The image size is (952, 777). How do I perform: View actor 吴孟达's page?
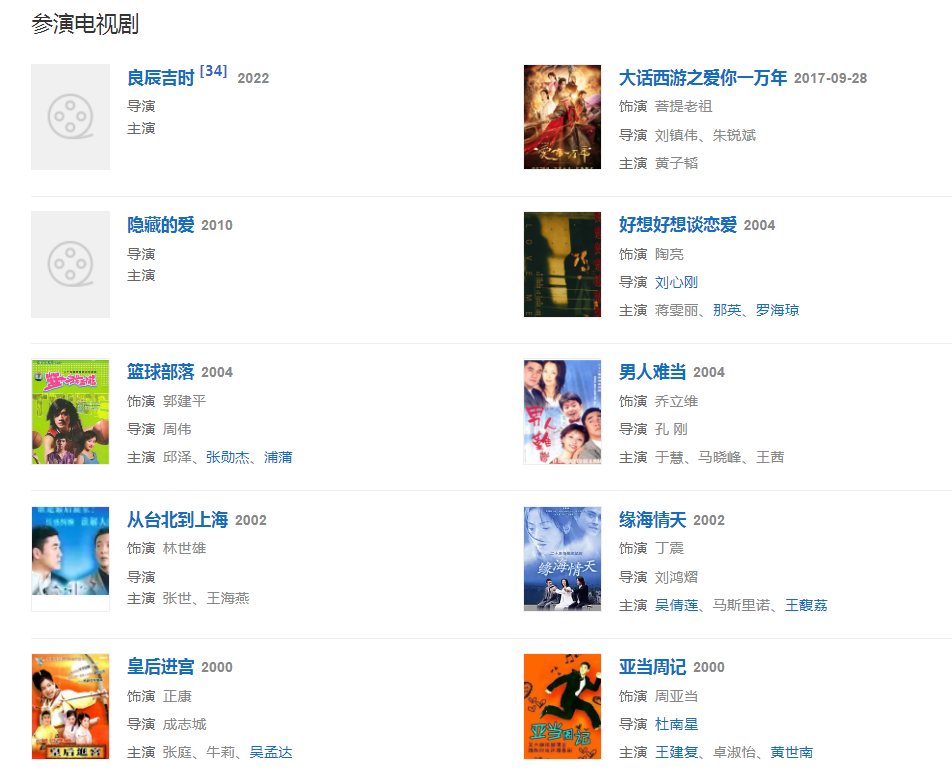click(270, 752)
